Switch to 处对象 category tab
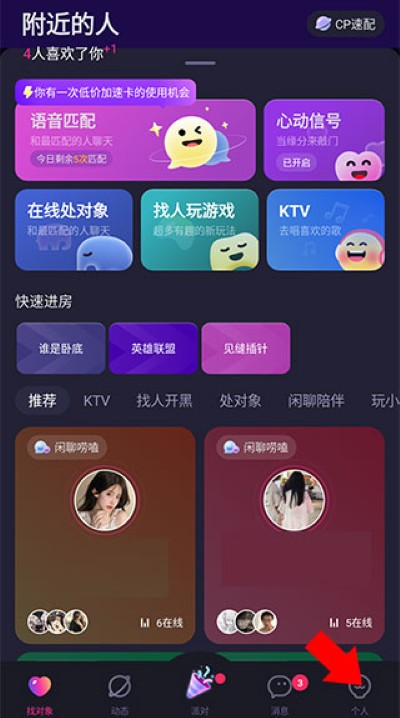This screenshot has width=400, height=718. pos(240,401)
